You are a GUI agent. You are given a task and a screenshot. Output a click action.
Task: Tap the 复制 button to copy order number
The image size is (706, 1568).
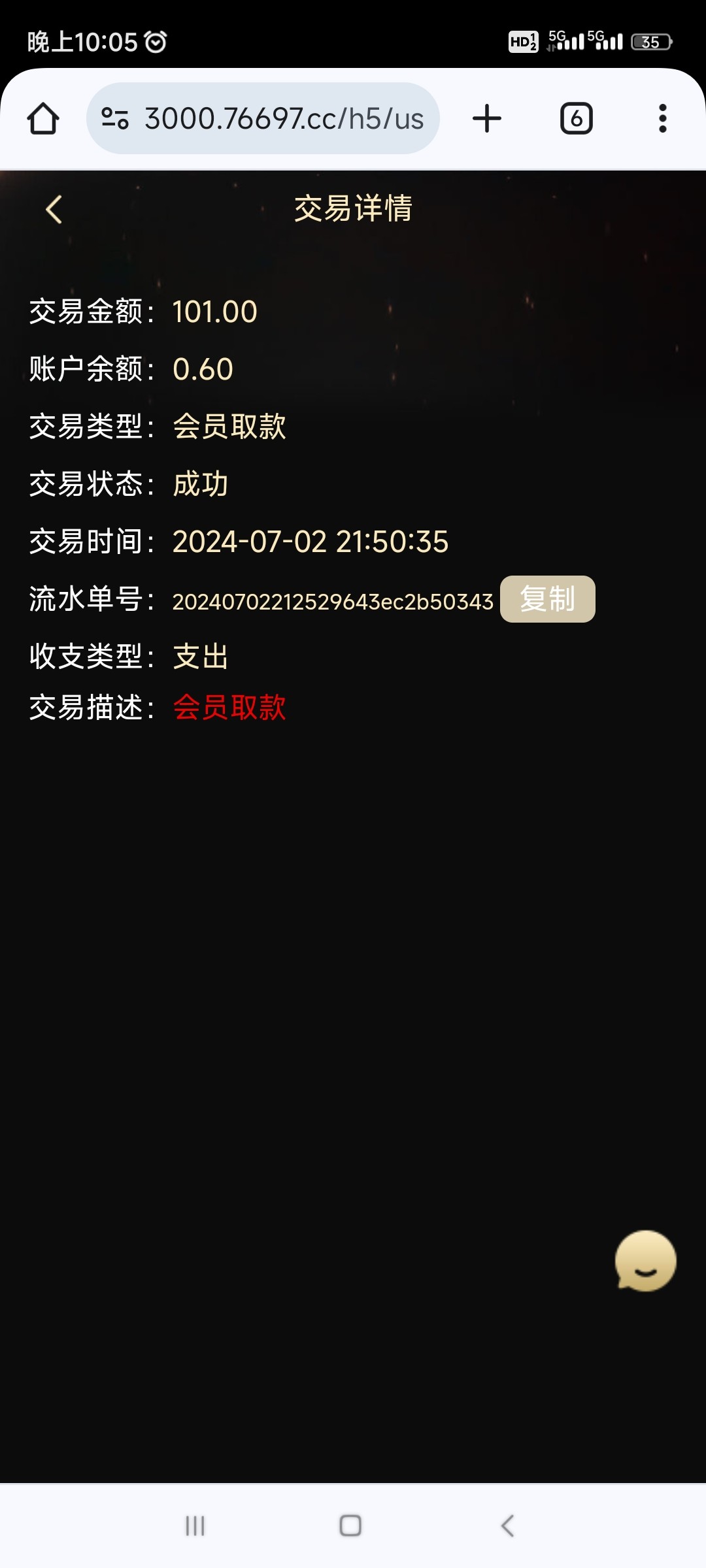click(549, 599)
